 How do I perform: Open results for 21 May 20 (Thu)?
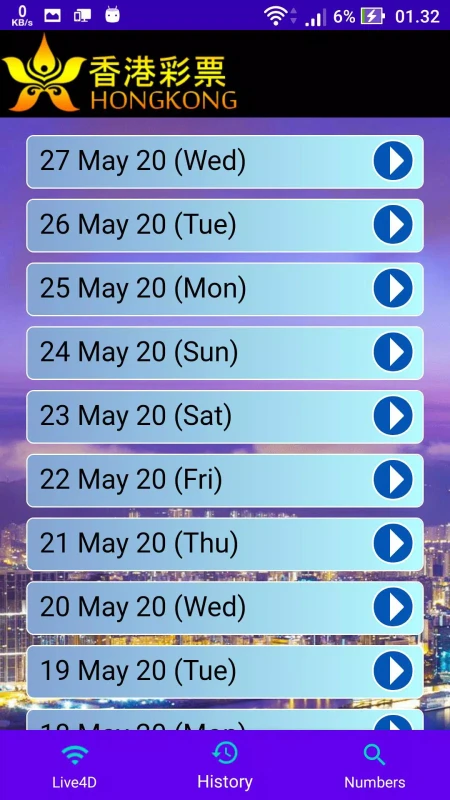point(225,544)
